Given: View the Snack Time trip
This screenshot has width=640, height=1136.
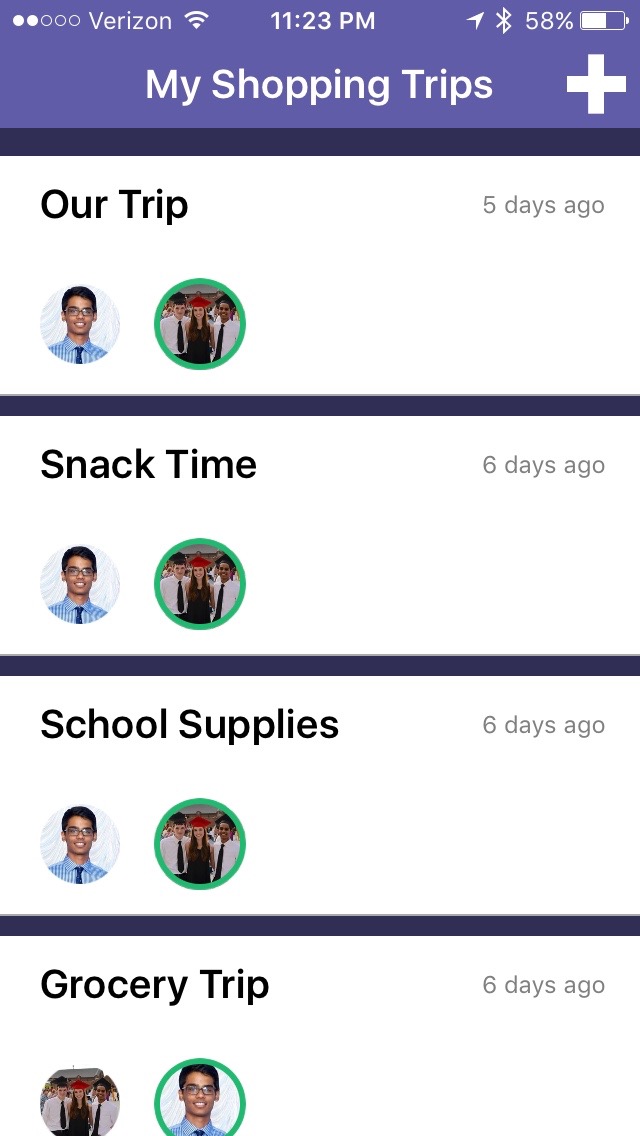Looking at the screenshot, I should (x=149, y=466).
